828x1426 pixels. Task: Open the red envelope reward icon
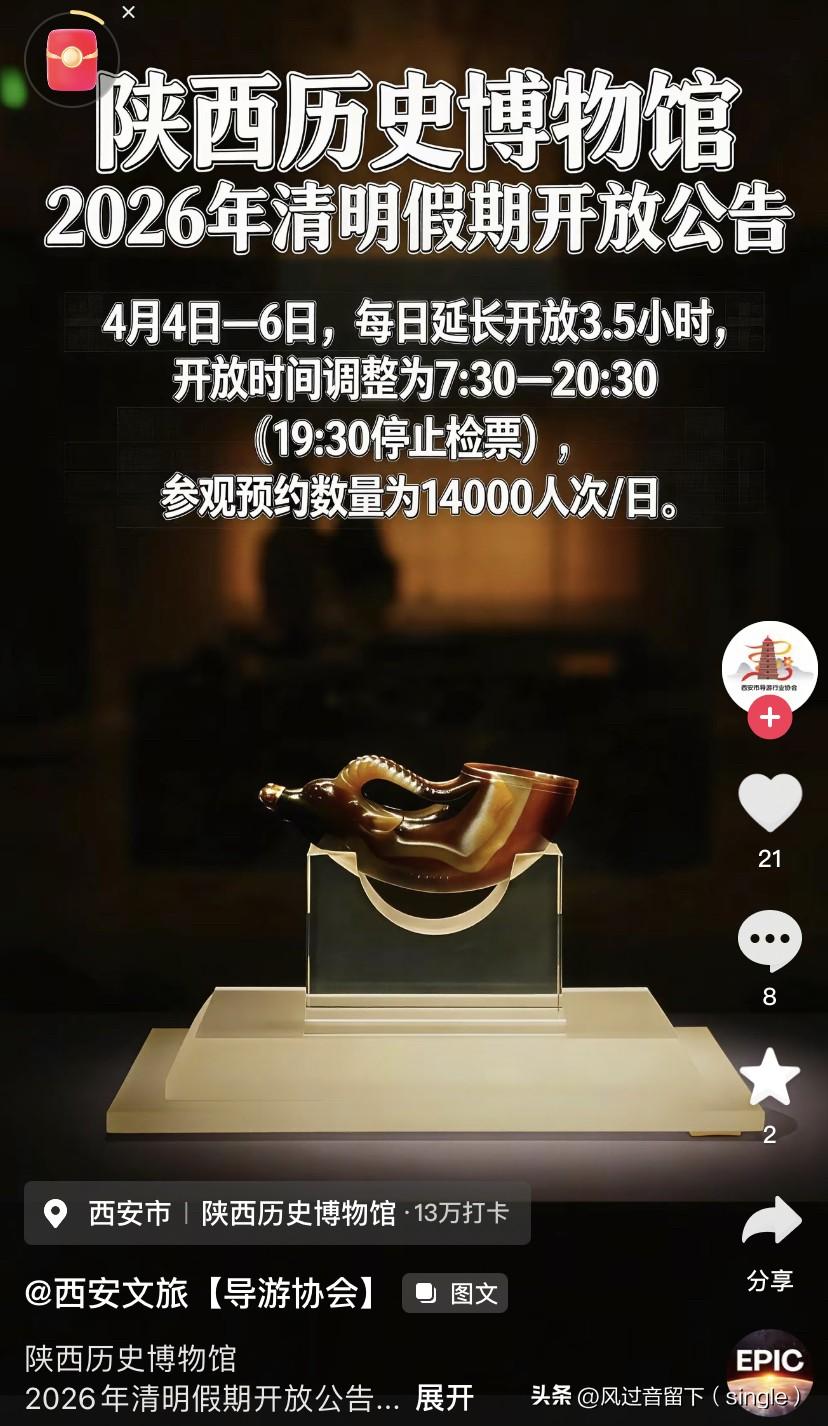(72, 57)
